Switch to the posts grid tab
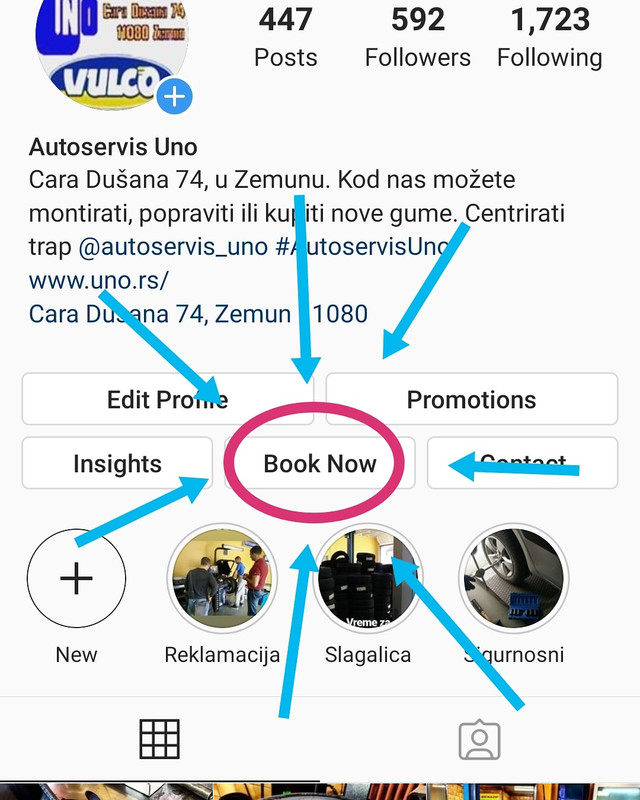The width and height of the screenshot is (640, 800). [160, 740]
